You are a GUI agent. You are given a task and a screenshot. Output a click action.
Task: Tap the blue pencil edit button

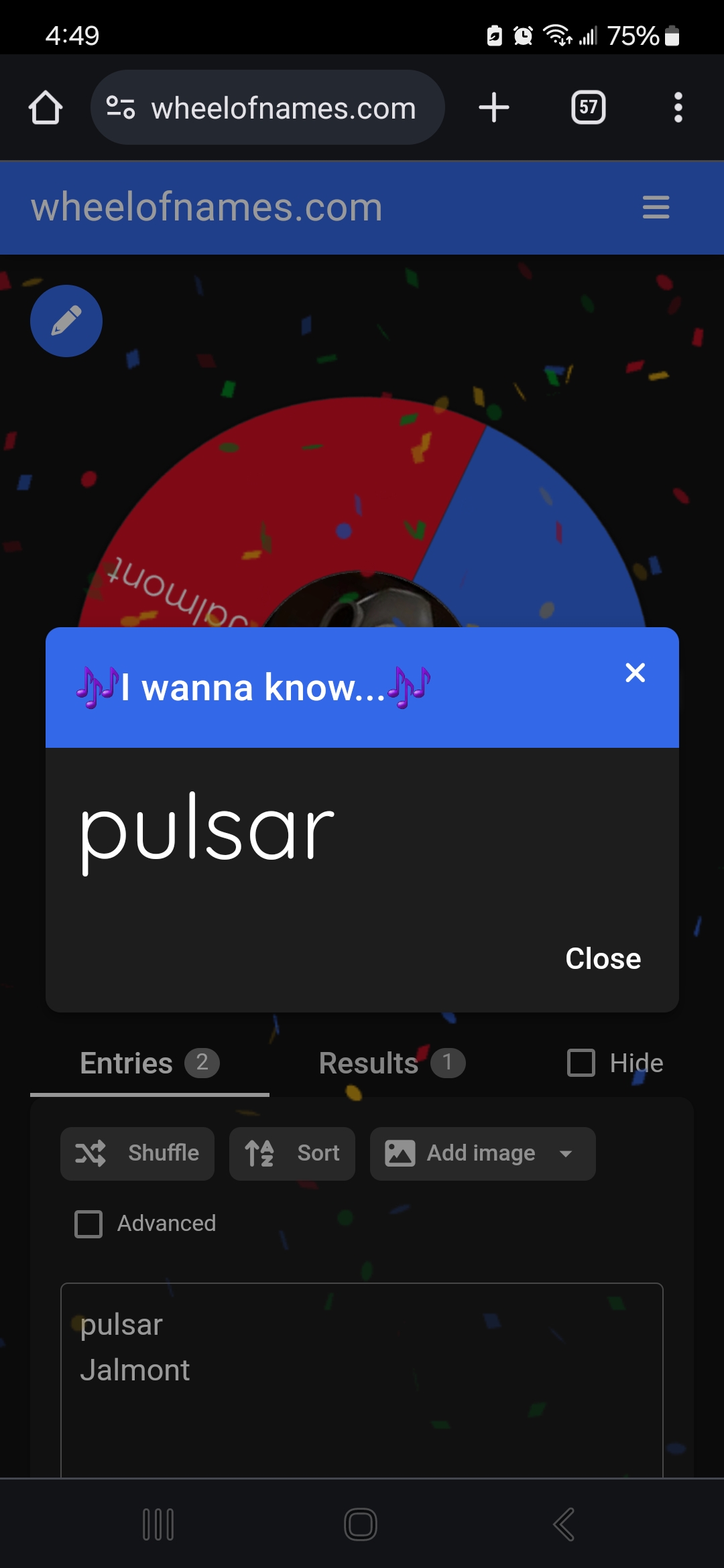tap(66, 321)
